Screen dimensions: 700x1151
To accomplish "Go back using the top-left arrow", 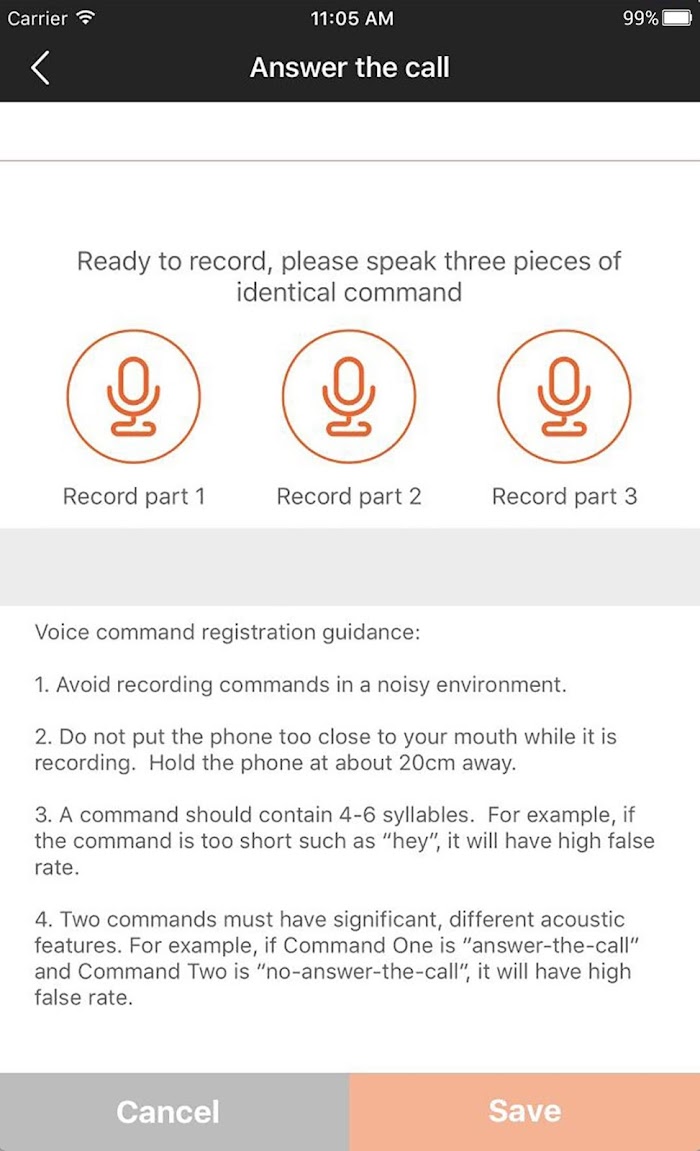I will pos(41,68).
